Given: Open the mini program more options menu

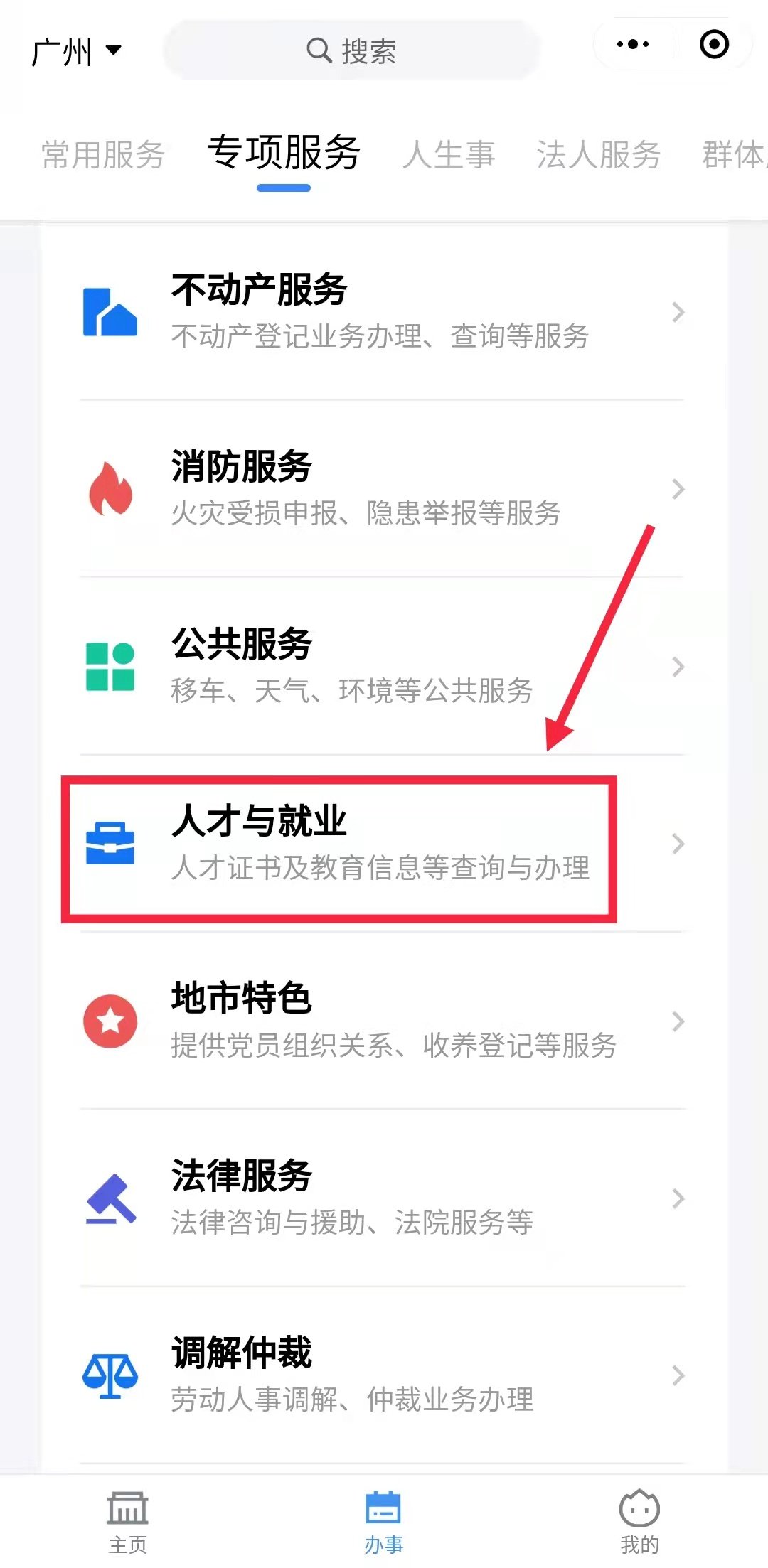Looking at the screenshot, I should [x=632, y=45].
